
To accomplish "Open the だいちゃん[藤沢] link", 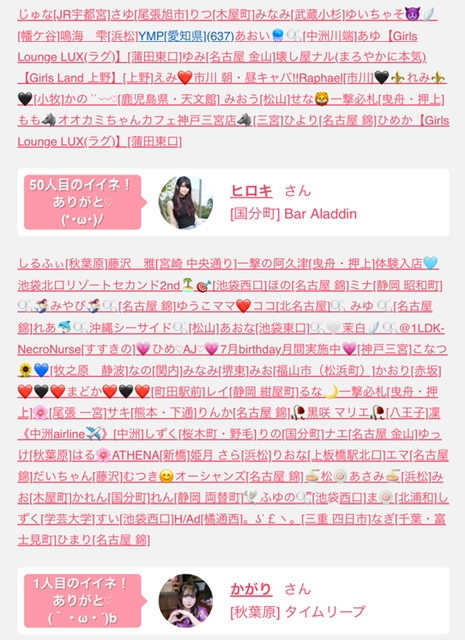I will 77,476.
